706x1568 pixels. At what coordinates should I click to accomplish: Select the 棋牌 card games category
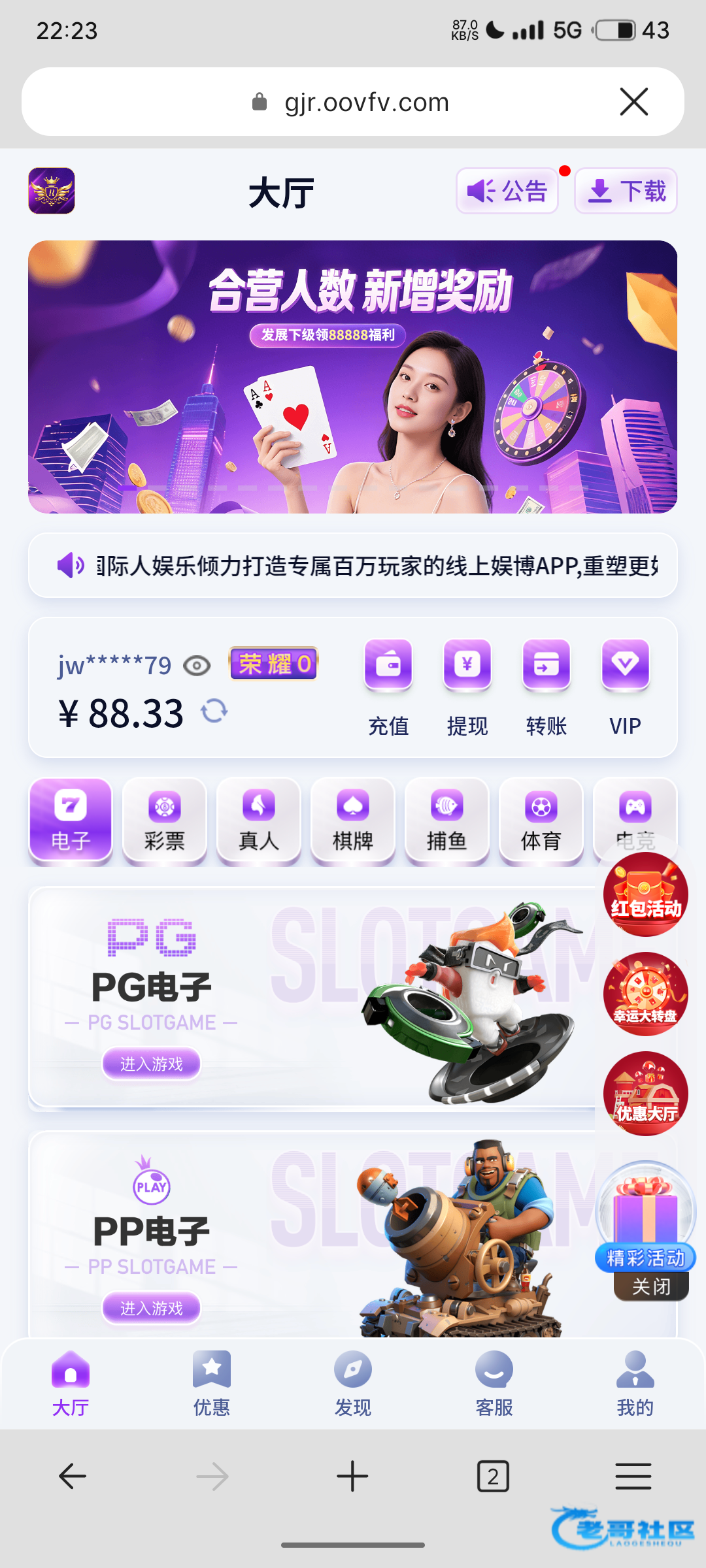(x=353, y=821)
